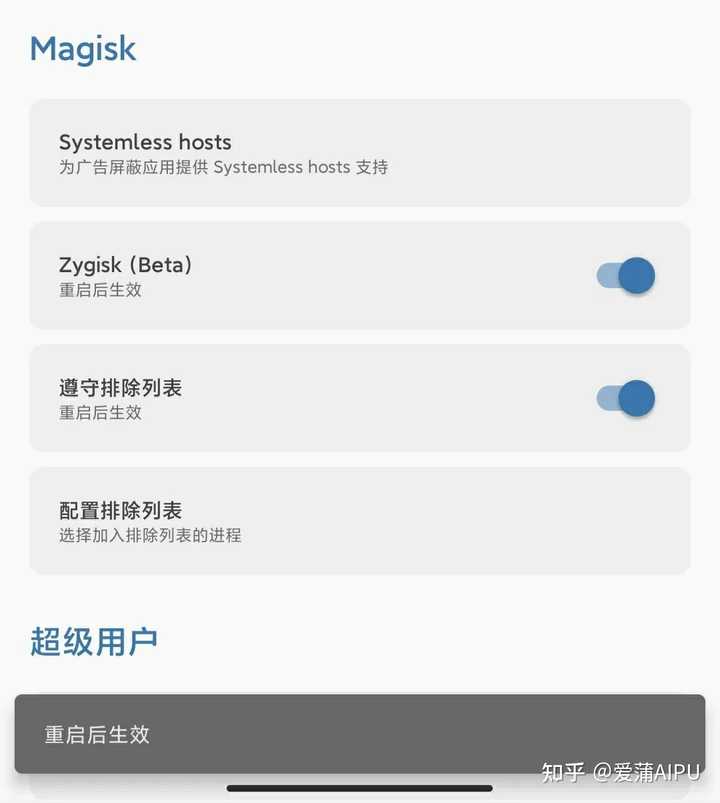The height and width of the screenshot is (803, 720).
Task: Dismiss the 重启后生效 snackbar
Action: 360,734
